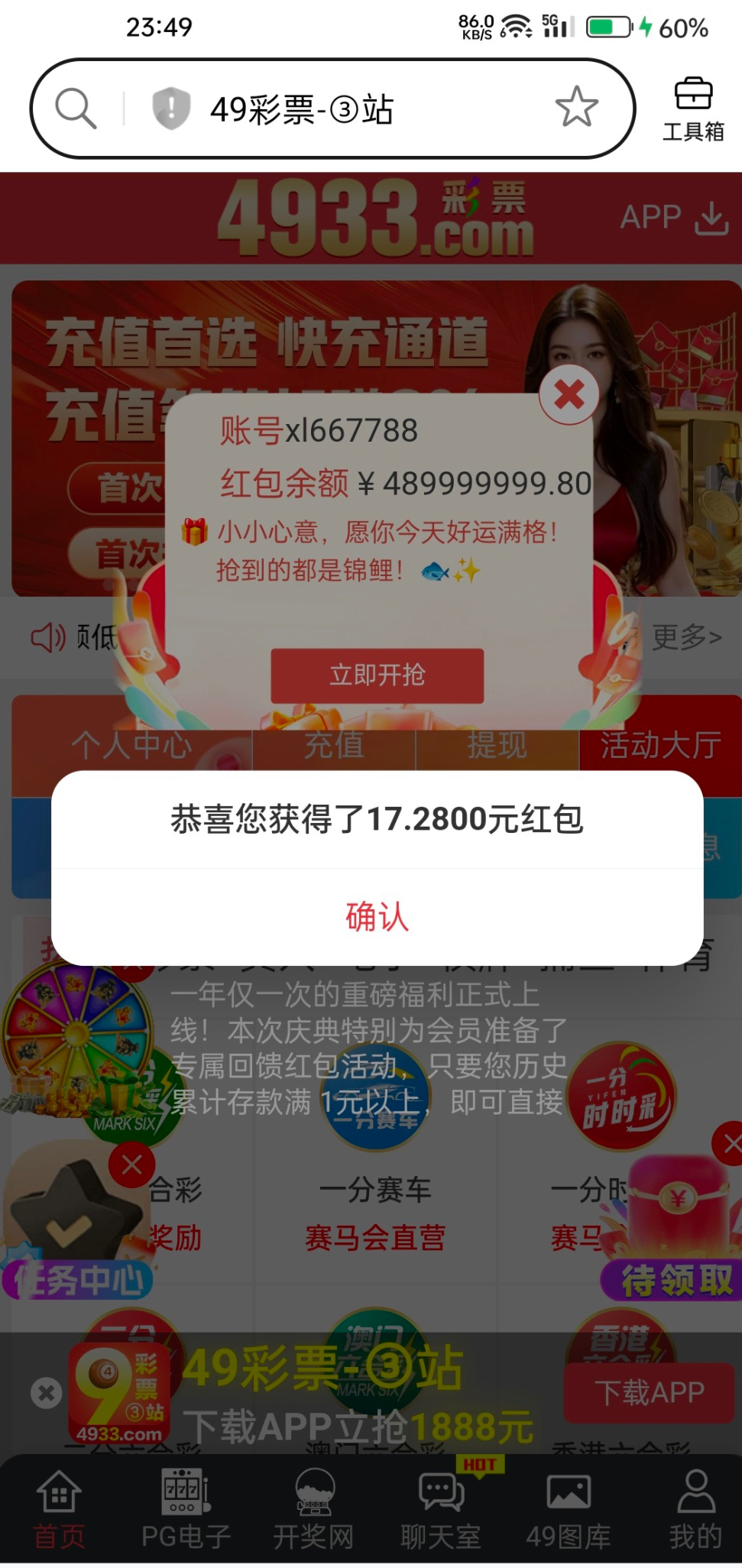The image size is (742, 1568).
Task: Confirm the red packet dialog with 确认
Action: [x=377, y=916]
